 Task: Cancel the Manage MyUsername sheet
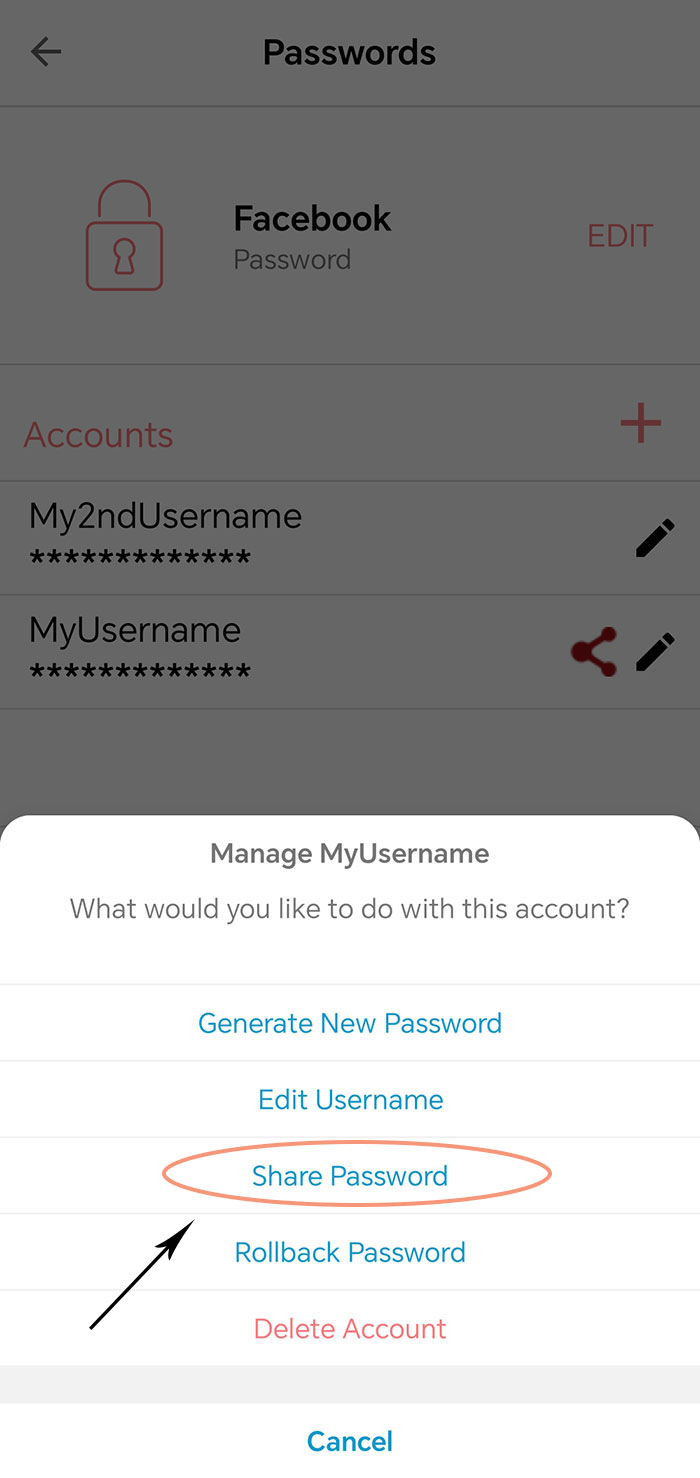click(350, 1441)
